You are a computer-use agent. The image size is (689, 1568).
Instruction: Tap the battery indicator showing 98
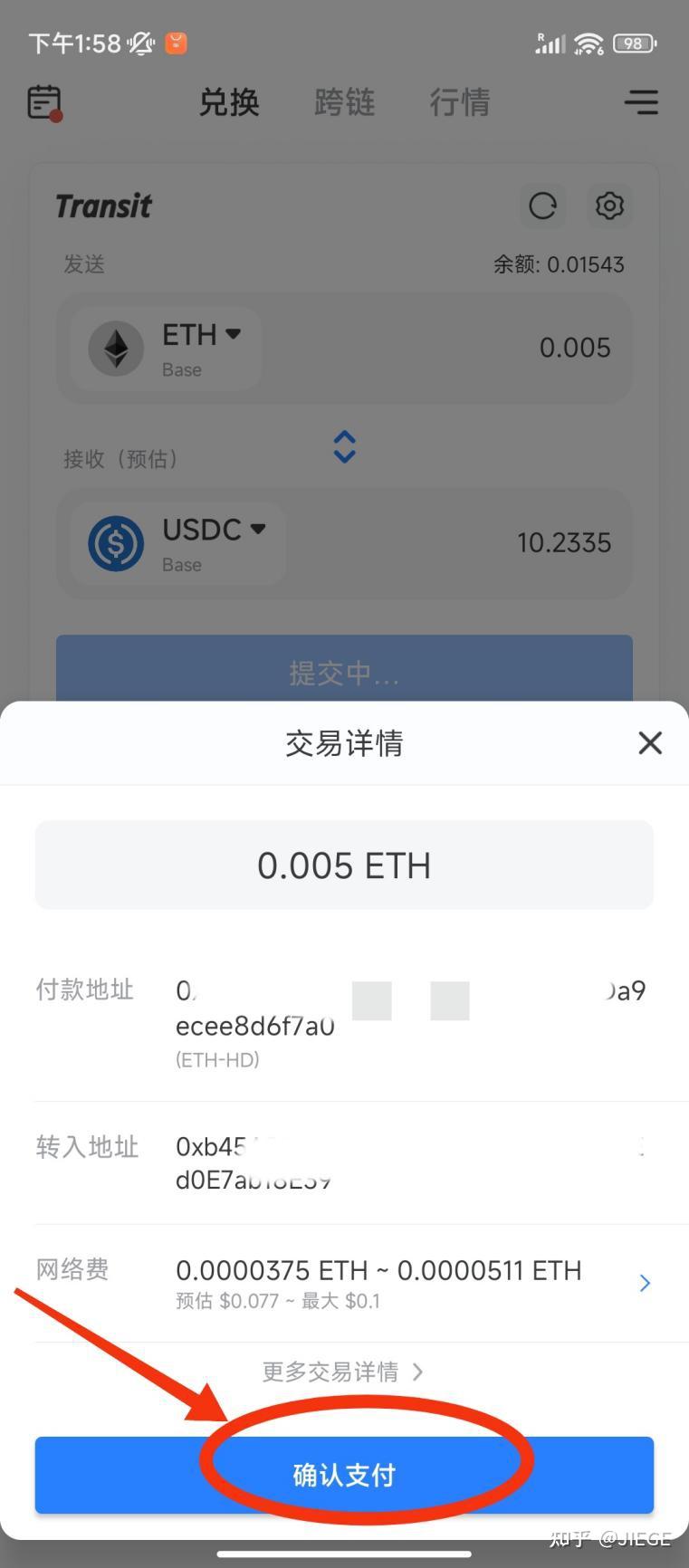tap(634, 42)
